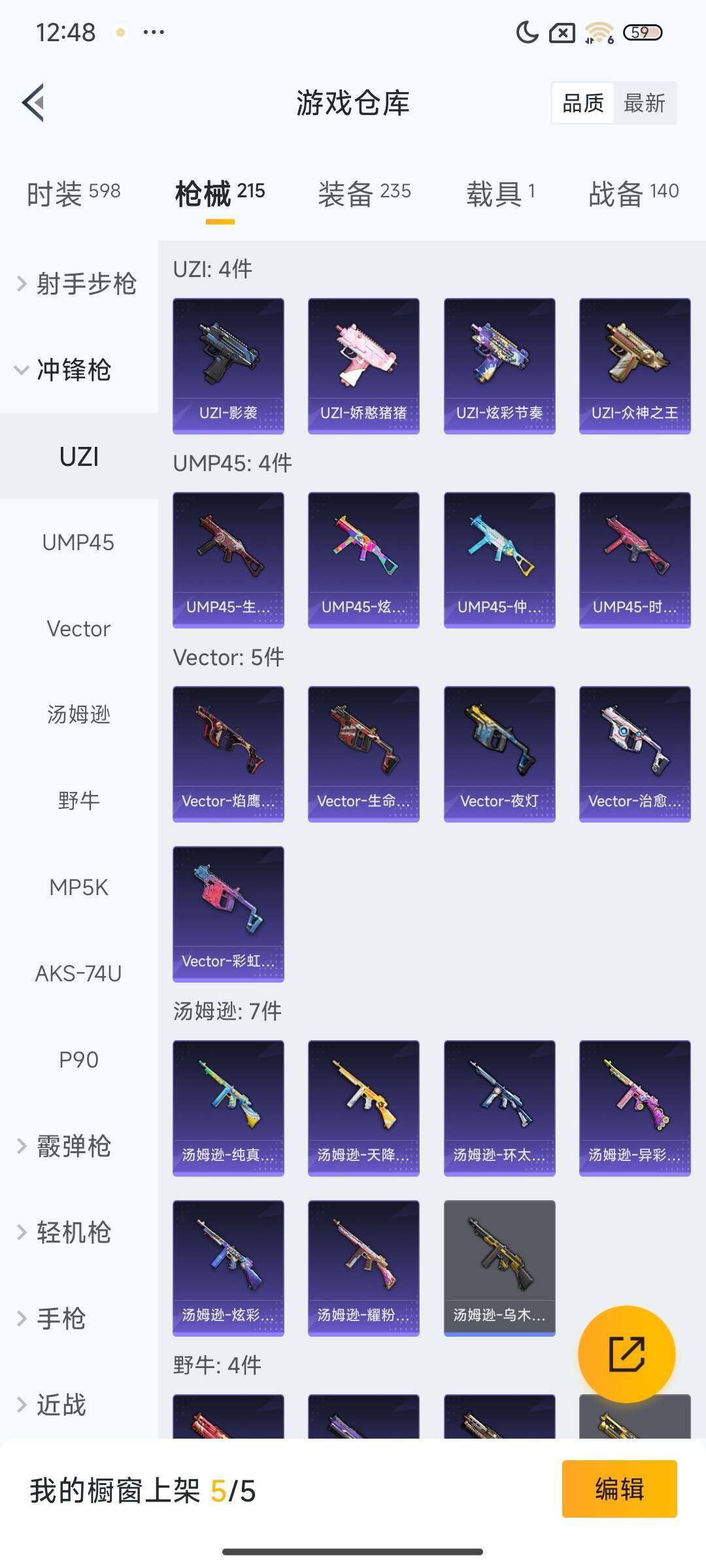Switch to the 载具 tab
This screenshot has height=1568, width=706.
coord(501,193)
